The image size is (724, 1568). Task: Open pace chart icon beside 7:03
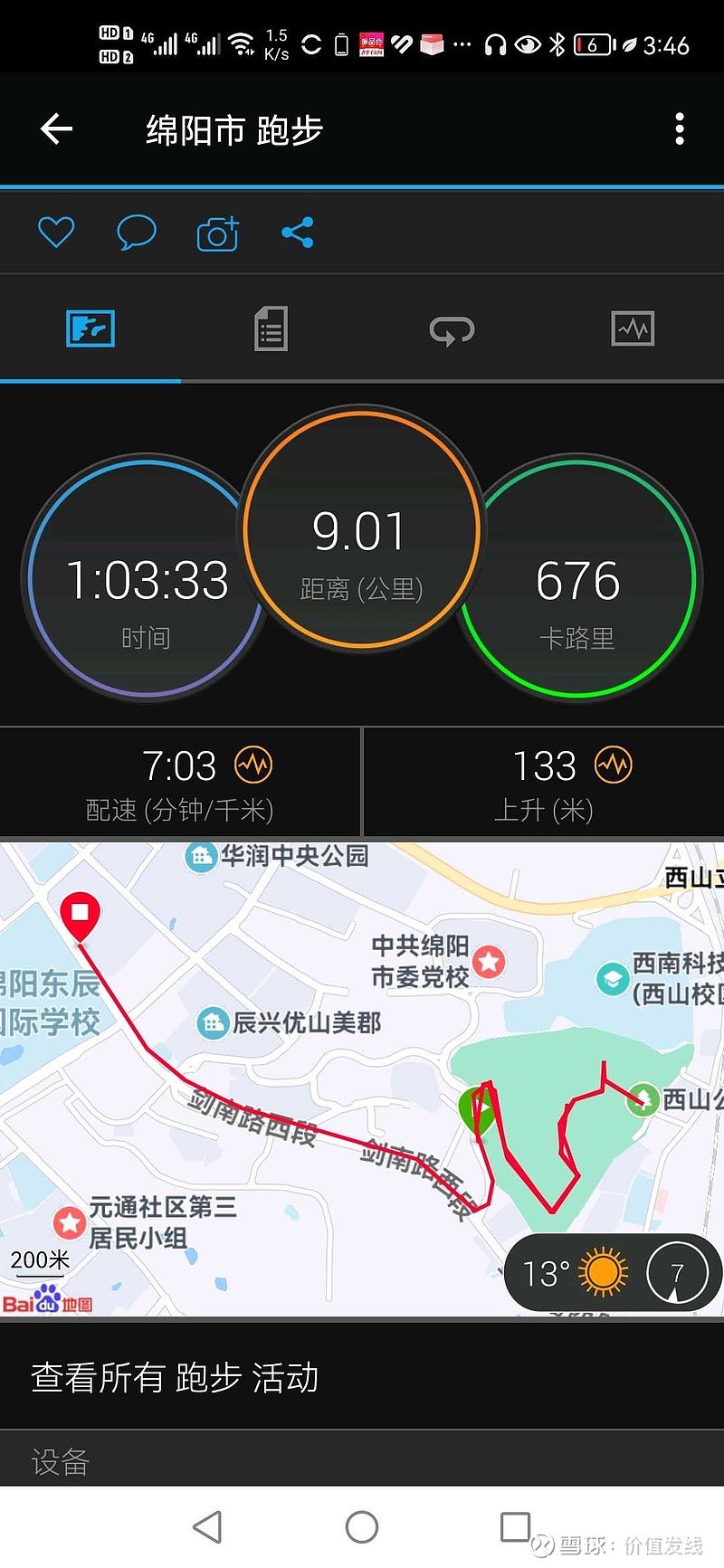pos(253,765)
